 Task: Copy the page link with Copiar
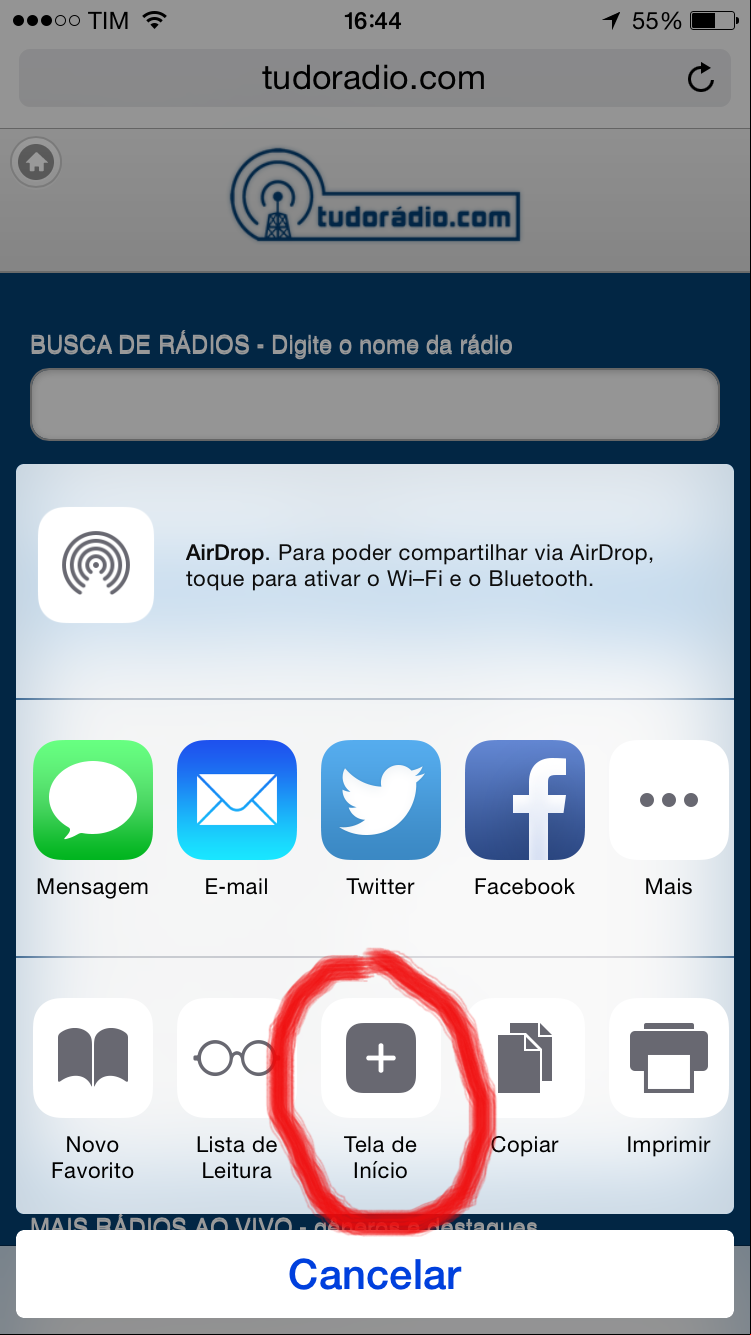click(x=524, y=1058)
